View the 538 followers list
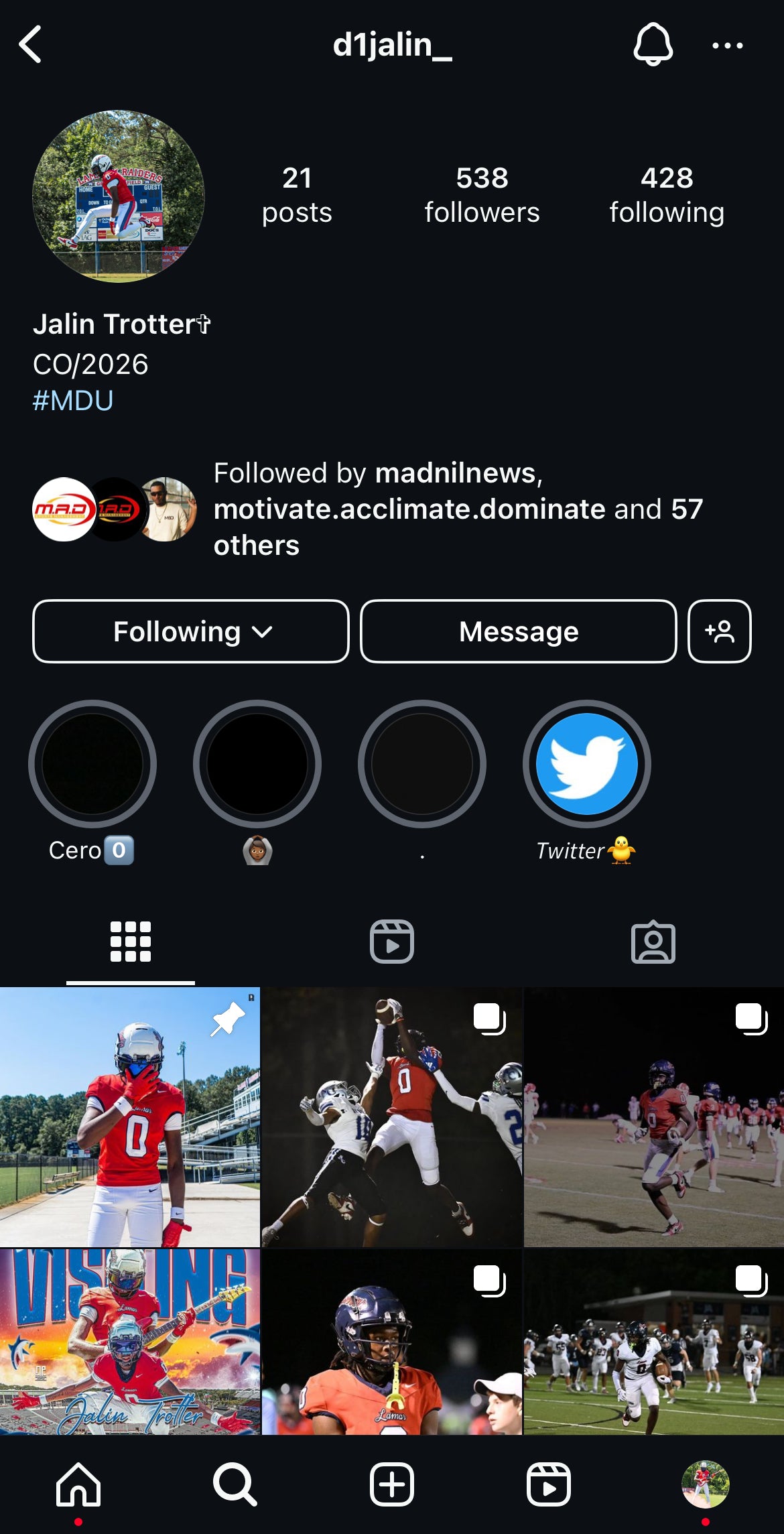This screenshot has height=1534, width=784. (x=482, y=194)
